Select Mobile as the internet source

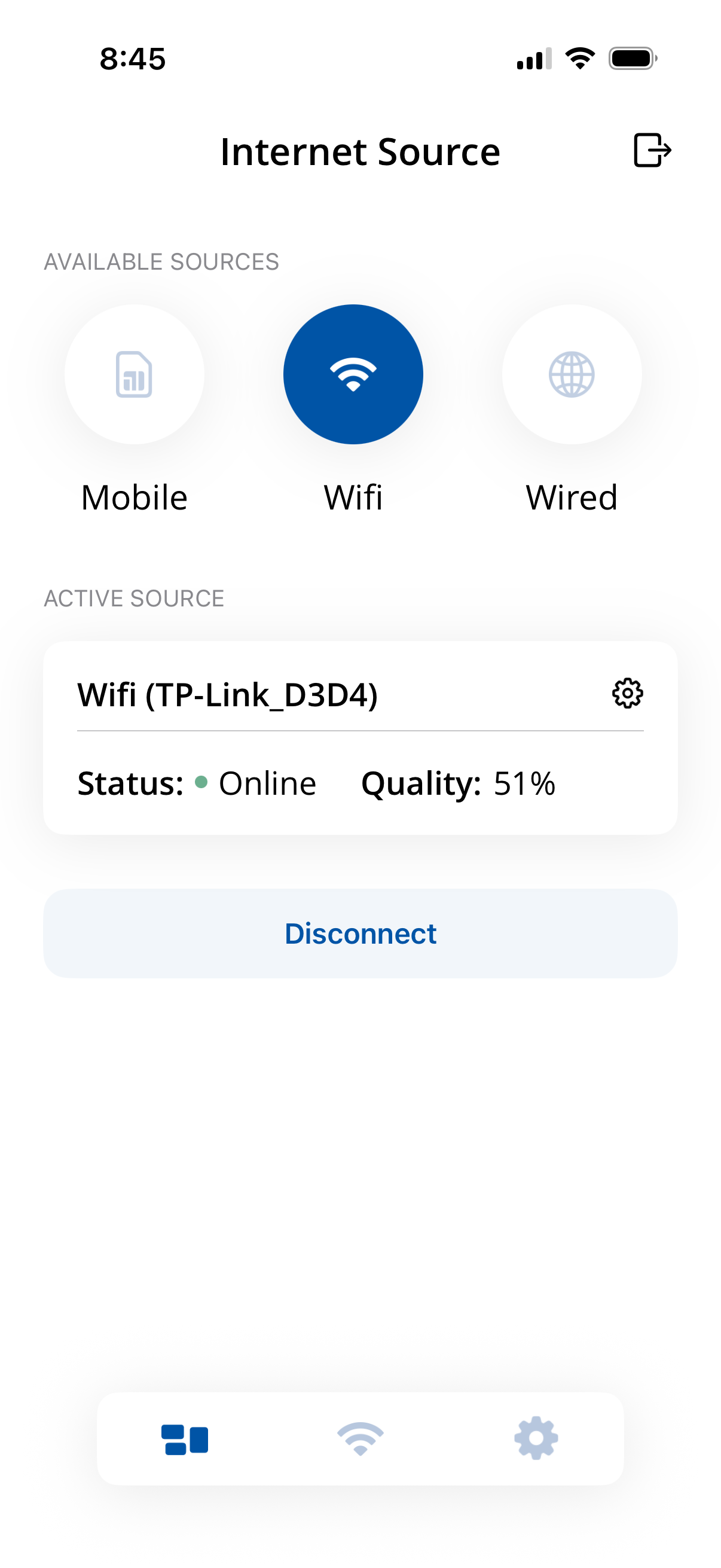(134, 374)
